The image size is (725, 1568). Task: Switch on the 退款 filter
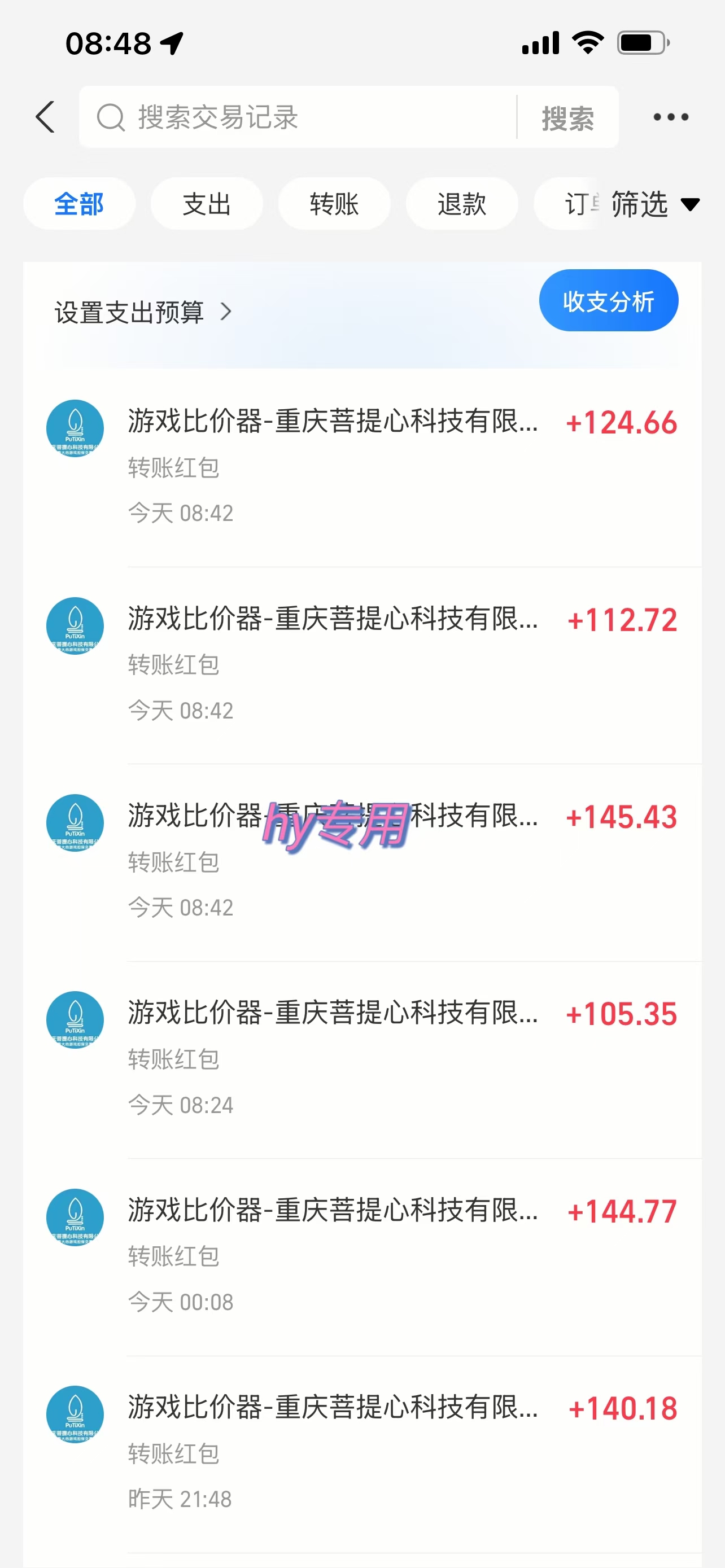point(462,204)
